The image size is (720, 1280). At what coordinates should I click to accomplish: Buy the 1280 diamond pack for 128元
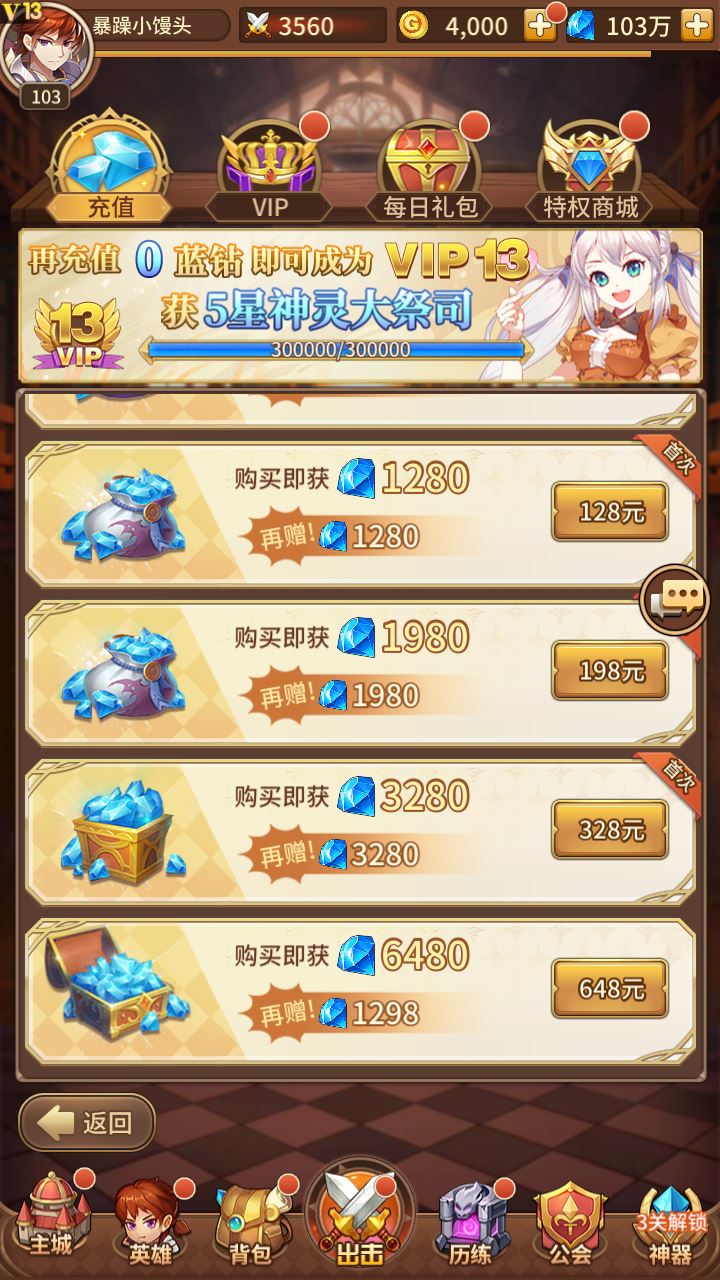point(610,512)
